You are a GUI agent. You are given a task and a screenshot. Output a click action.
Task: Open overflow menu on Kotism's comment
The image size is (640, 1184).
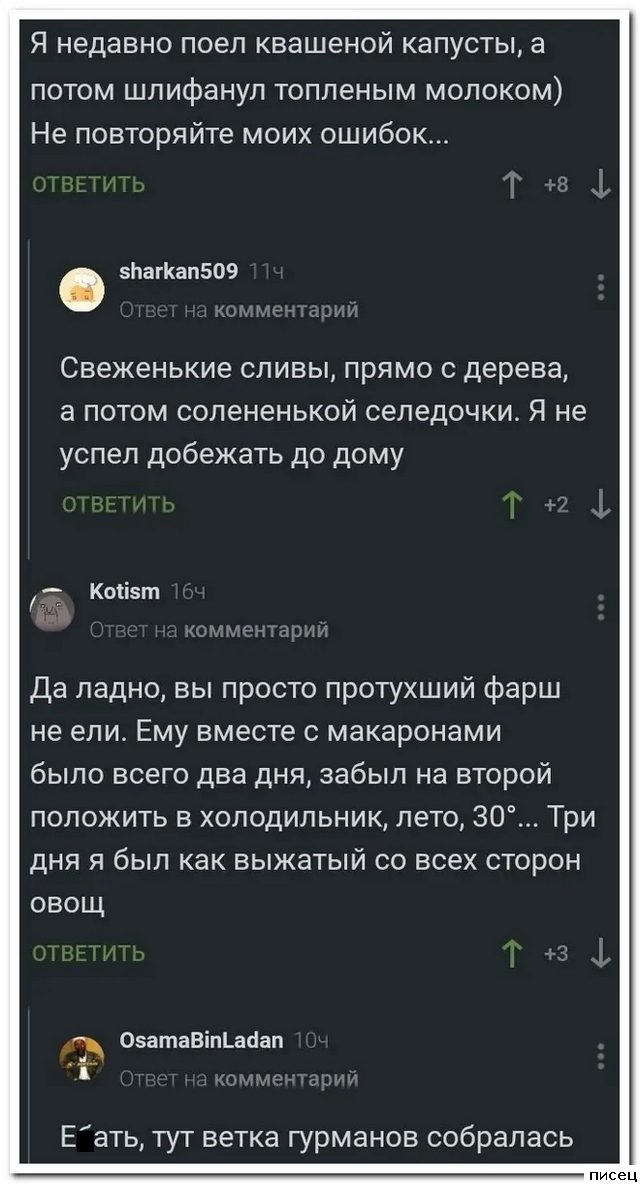(599, 607)
